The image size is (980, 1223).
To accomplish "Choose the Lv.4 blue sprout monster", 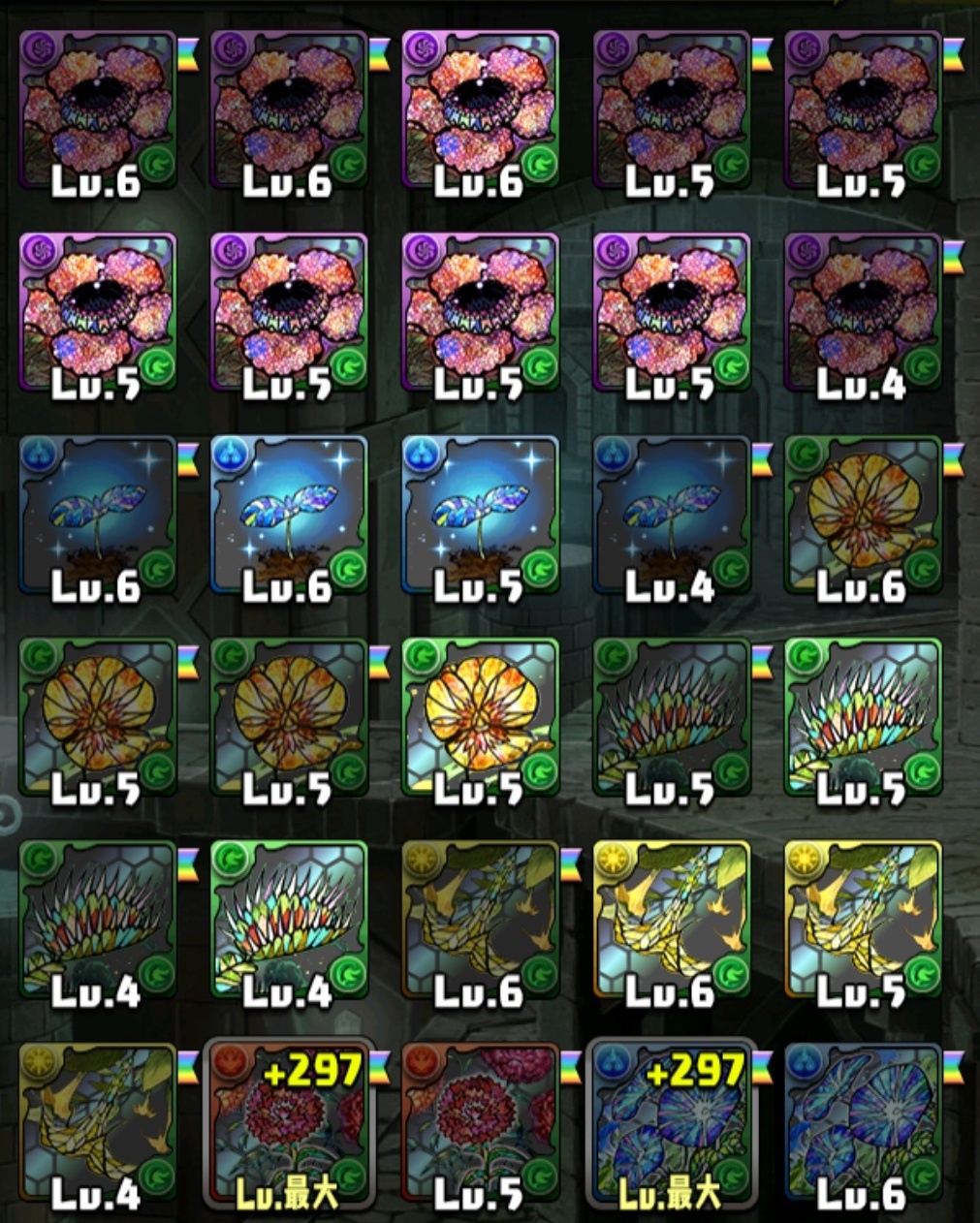I will [x=671, y=517].
